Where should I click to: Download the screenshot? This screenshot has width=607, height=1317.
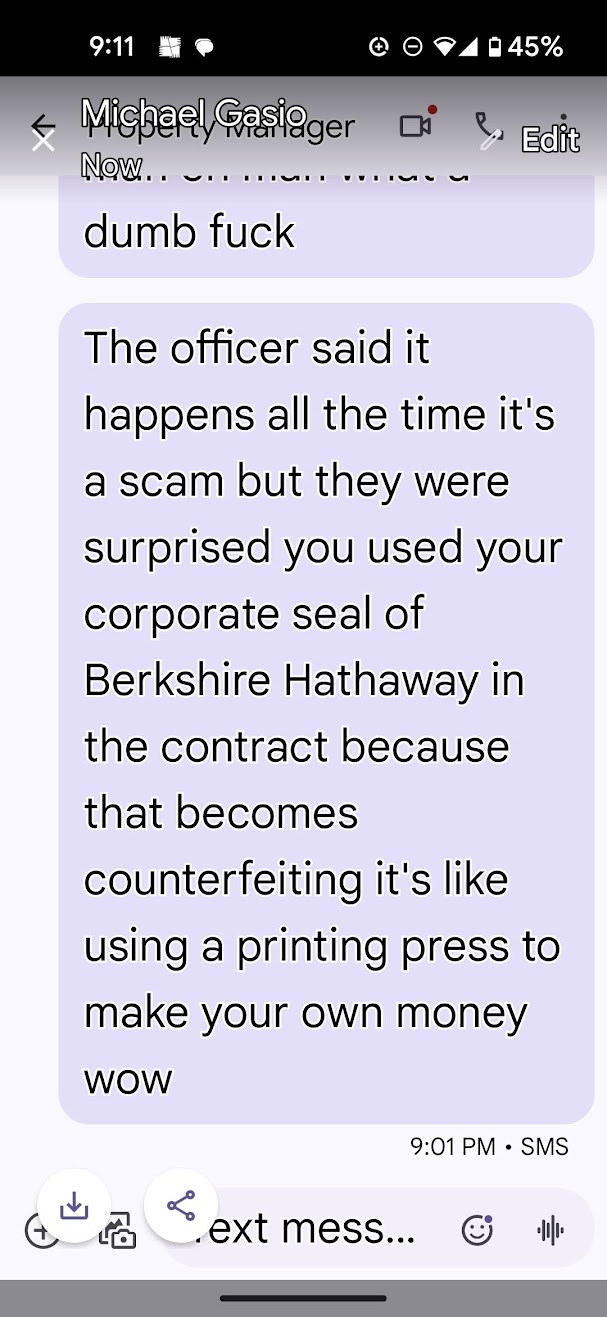[74, 1205]
